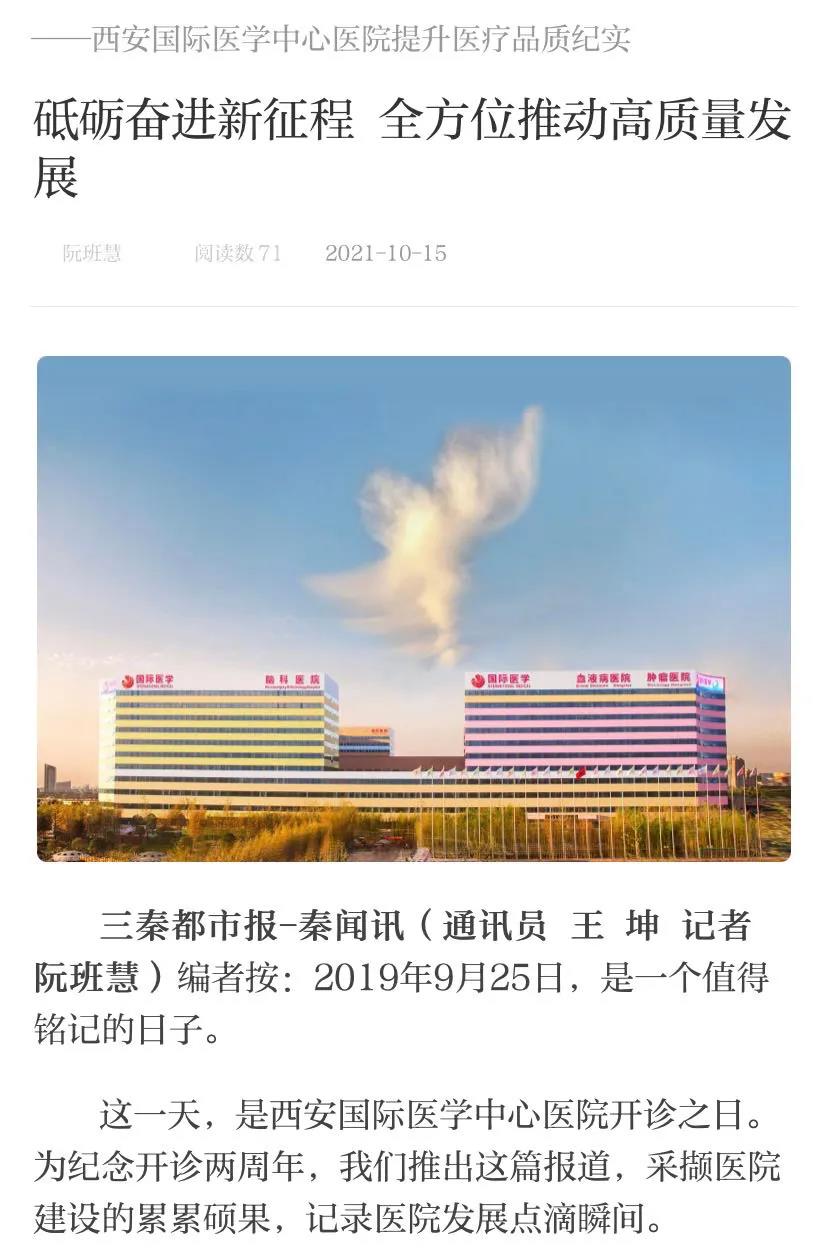Open author 阮班慧's profile from the byline

pos(92,253)
